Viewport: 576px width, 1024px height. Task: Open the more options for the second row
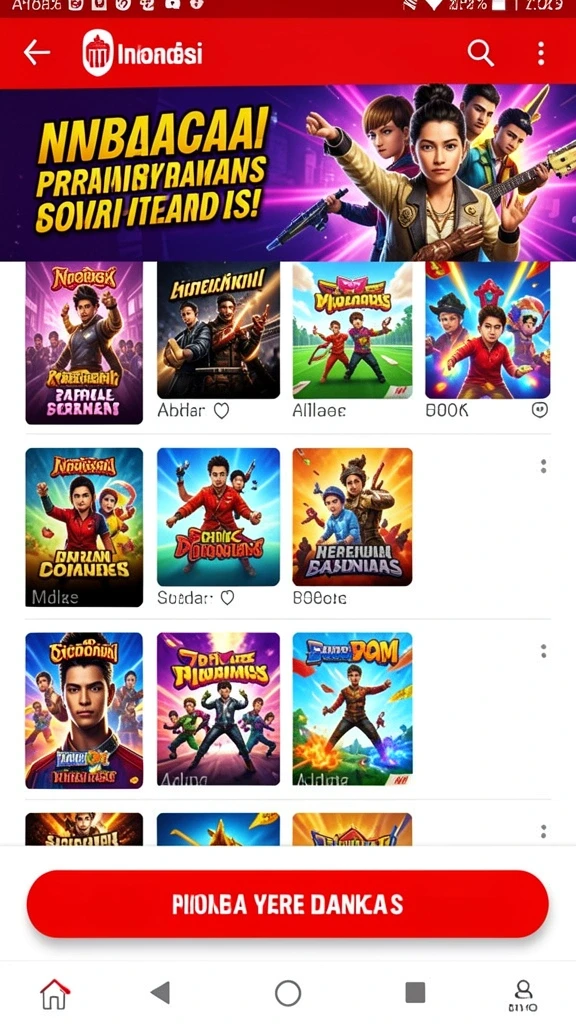[x=543, y=466]
